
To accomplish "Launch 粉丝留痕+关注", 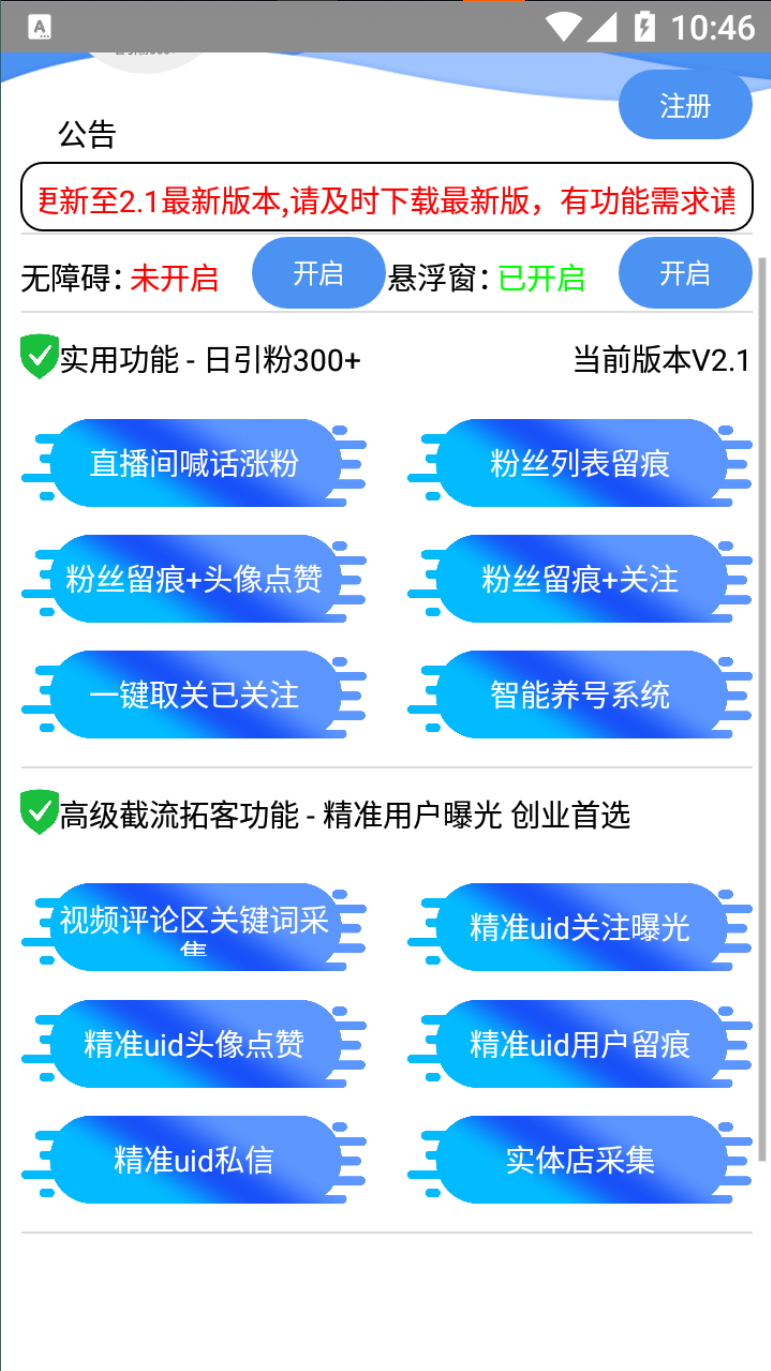I will [581, 579].
